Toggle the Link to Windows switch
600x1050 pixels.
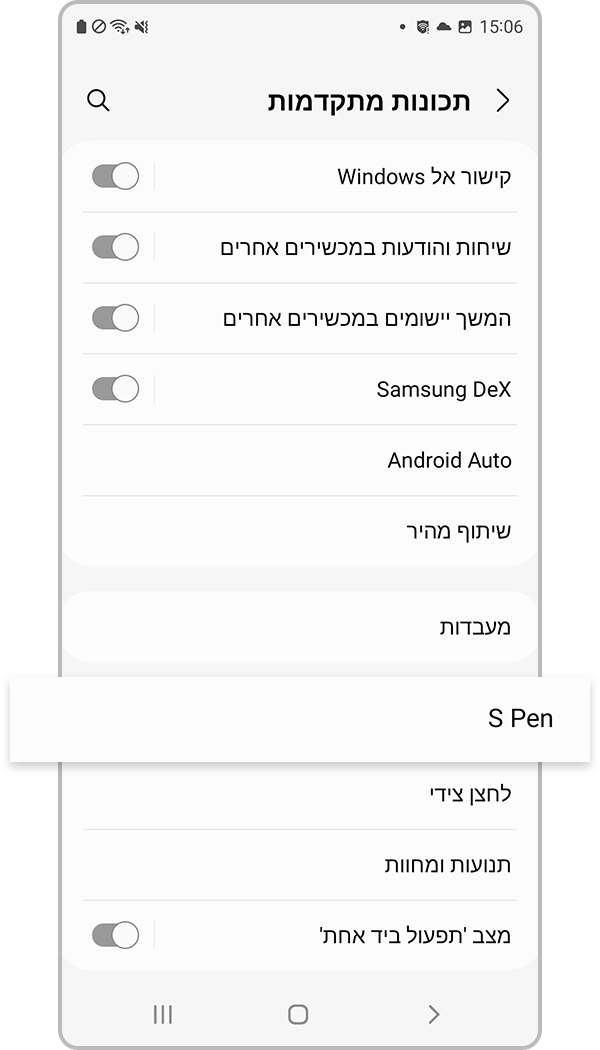pos(115,177)
